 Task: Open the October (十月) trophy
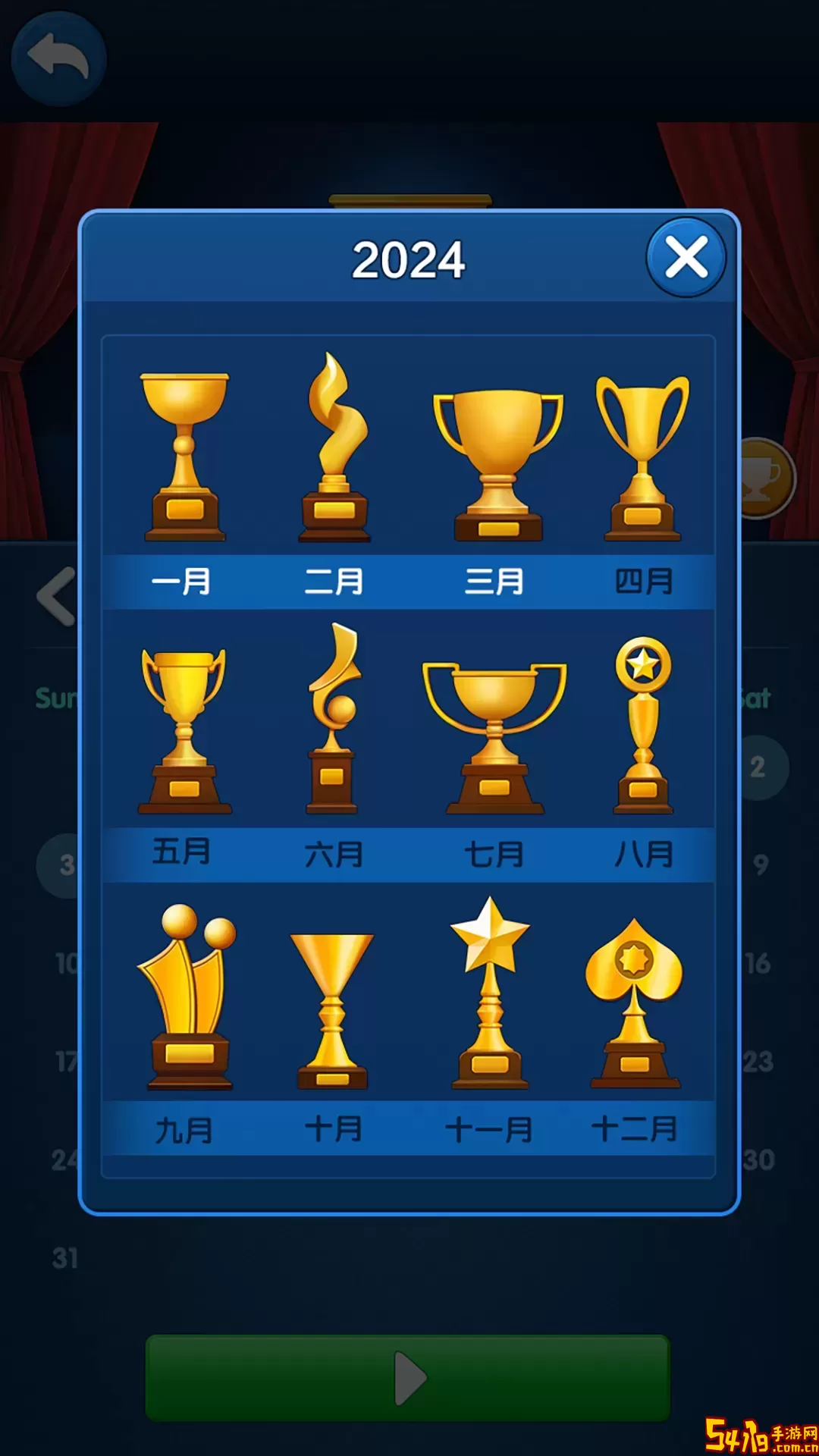(332, 1010)
